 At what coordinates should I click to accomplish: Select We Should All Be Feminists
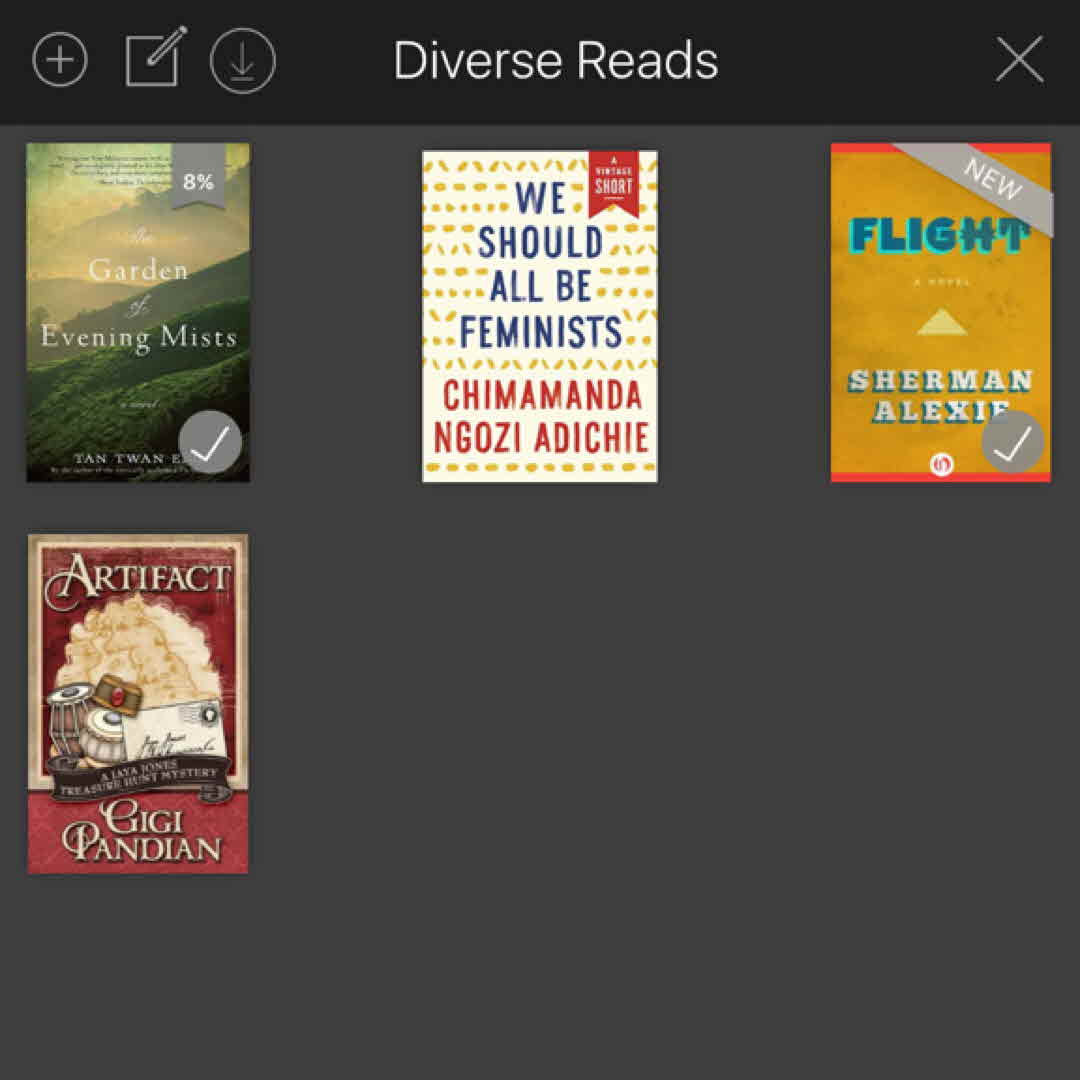pyautogui.click(x=540, y=316)
